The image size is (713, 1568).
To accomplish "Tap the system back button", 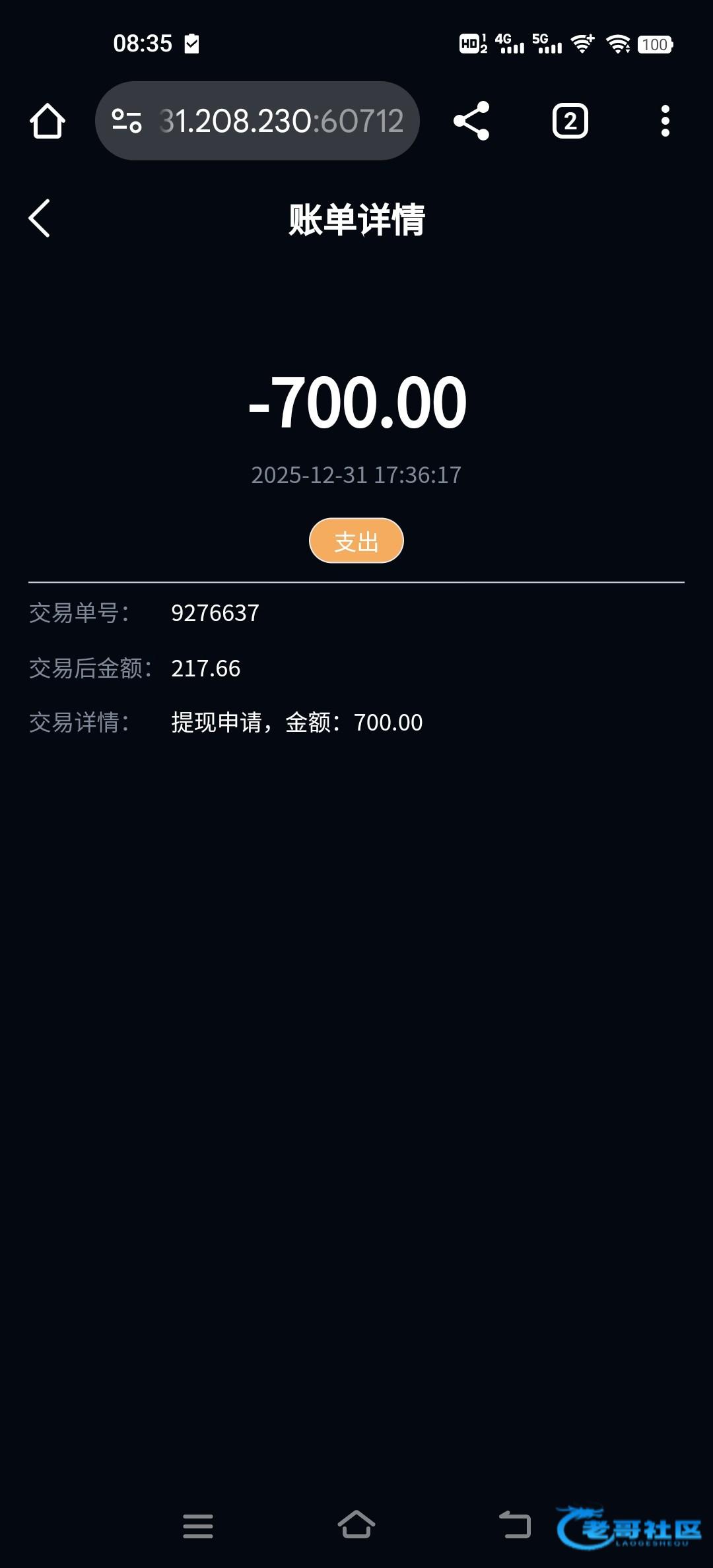I will (514, 1526).
